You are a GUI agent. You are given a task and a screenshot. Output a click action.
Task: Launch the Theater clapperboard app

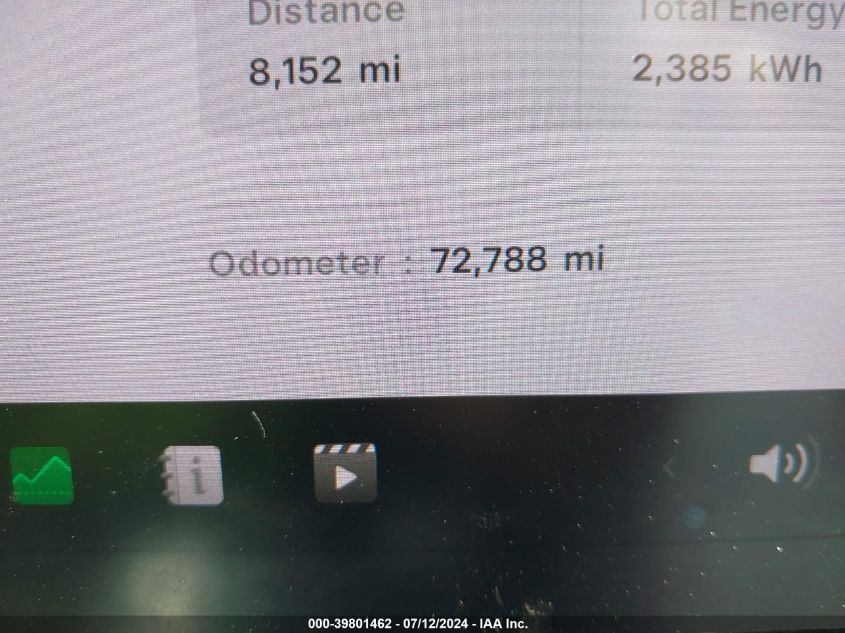click(x=345, y=473)
